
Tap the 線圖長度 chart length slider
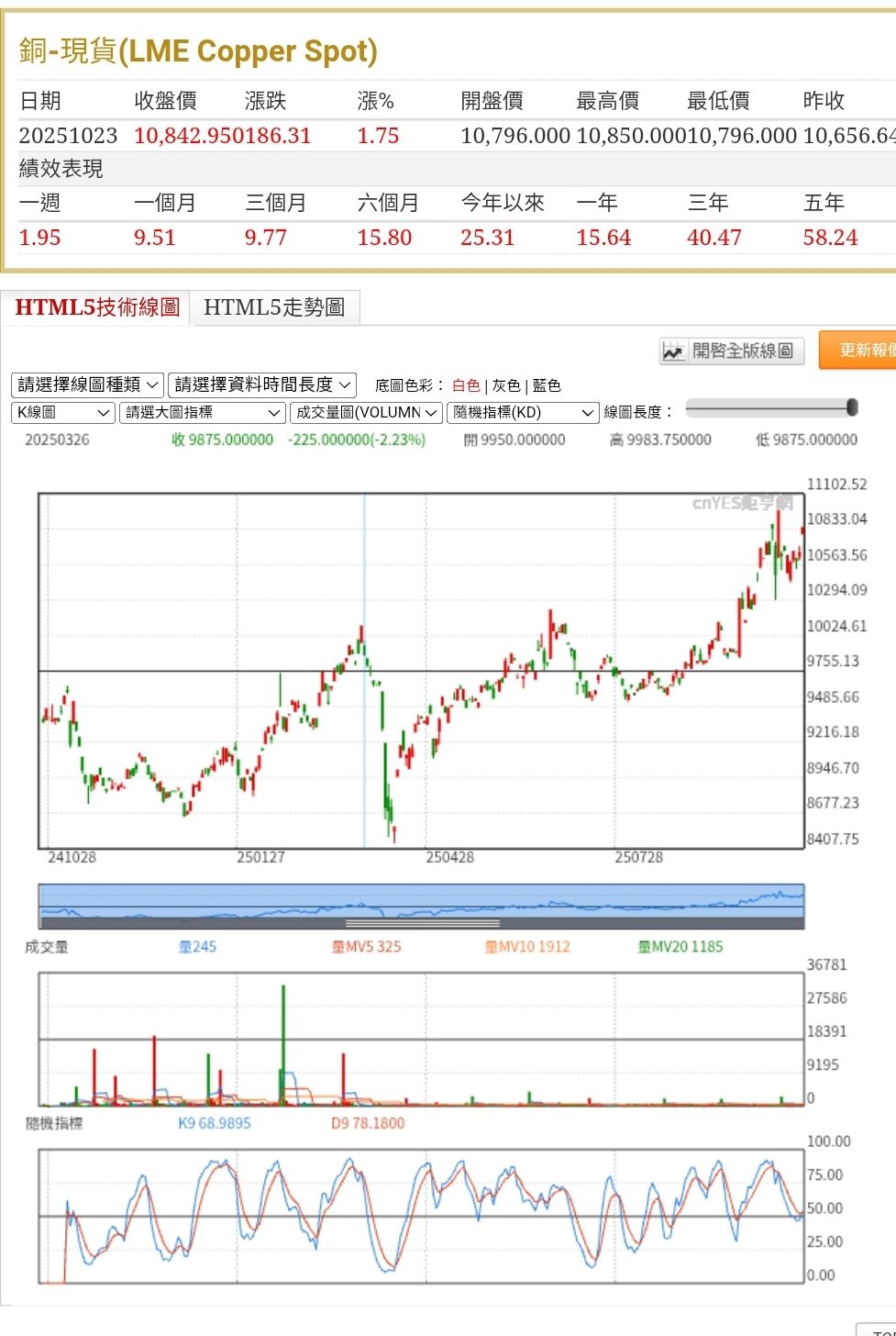(x=771, y=407)
